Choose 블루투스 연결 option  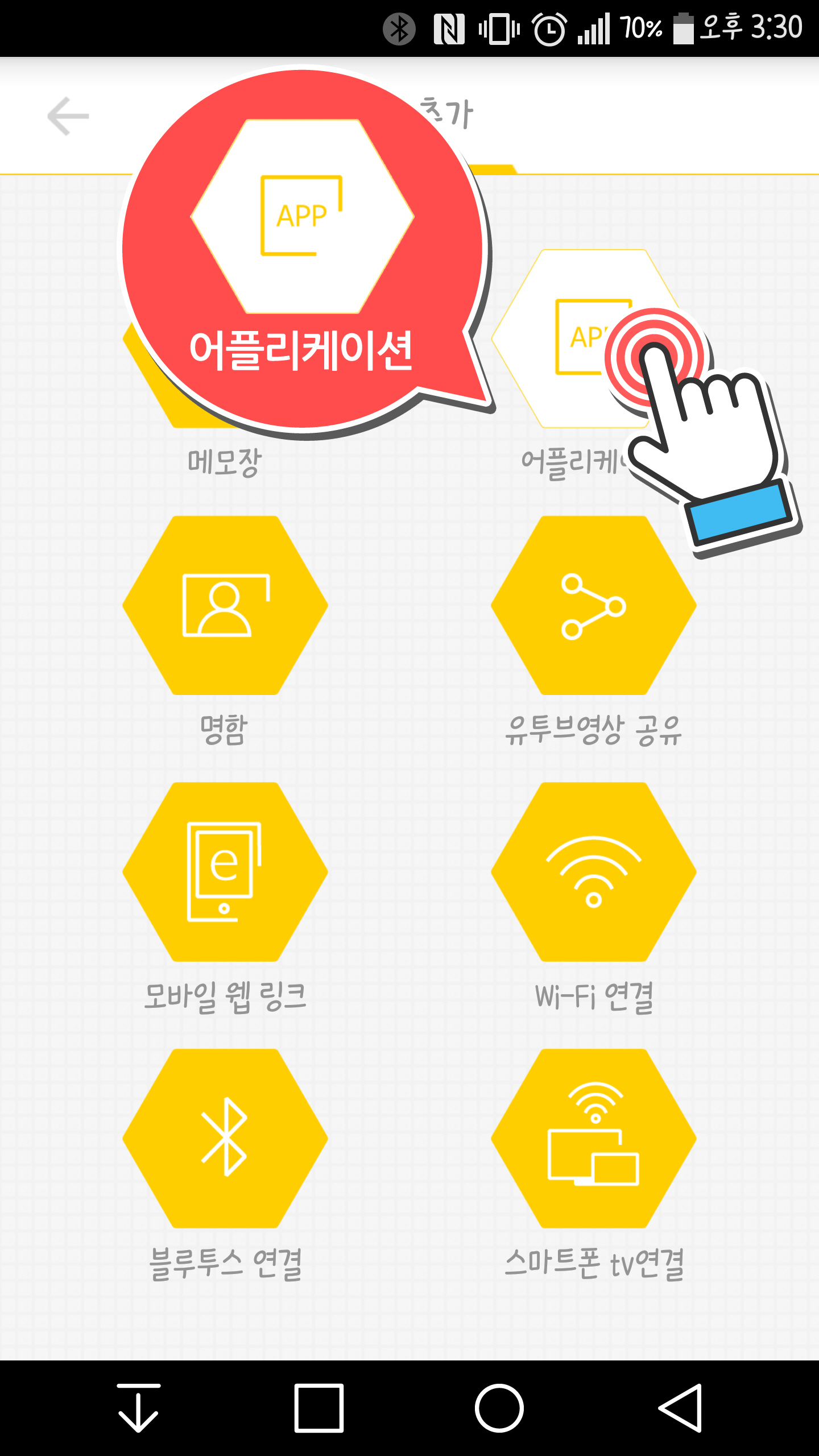(x=225, y=1138)
